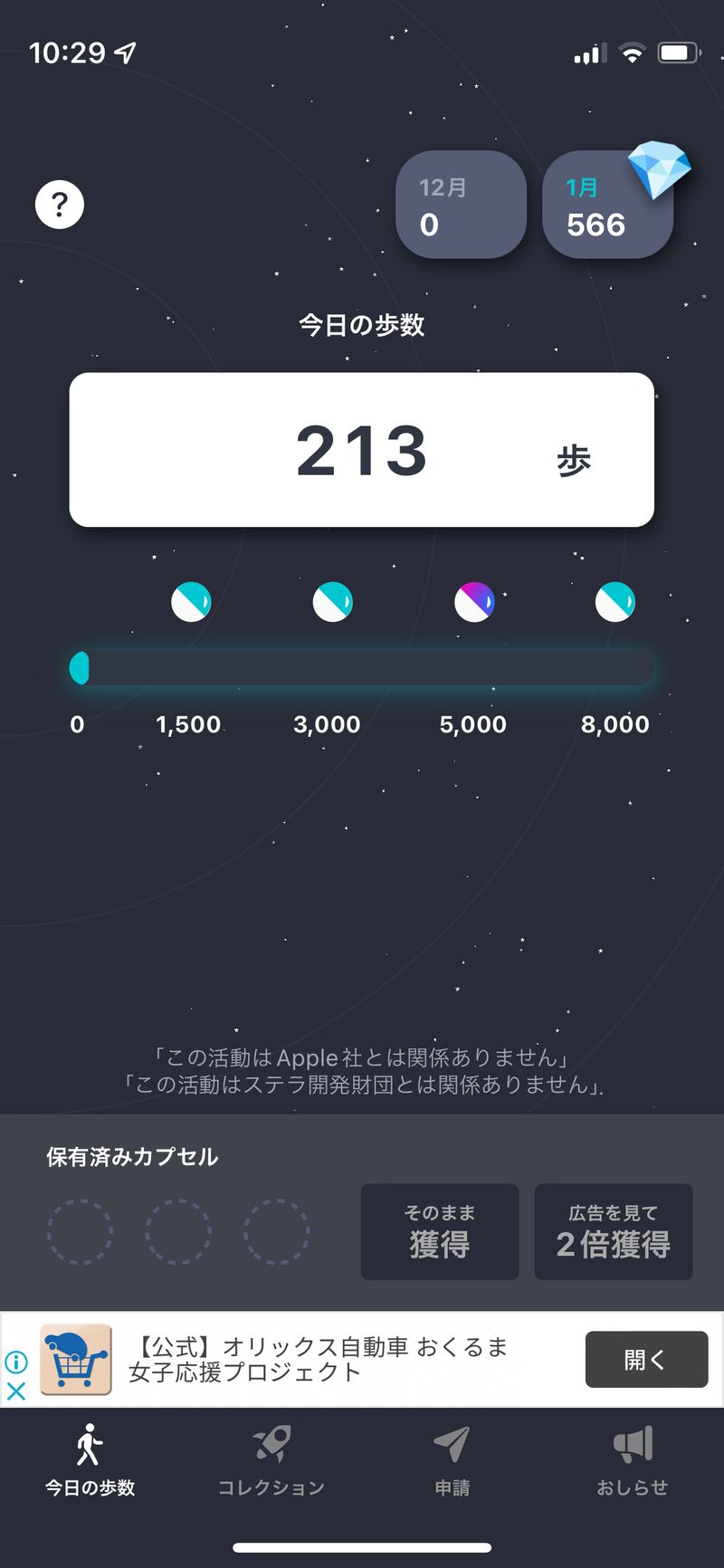Close the ad banner with the X
The width and height of the screenshot is (724, 1568).
pyautogui.click(x=16, y=1391)
